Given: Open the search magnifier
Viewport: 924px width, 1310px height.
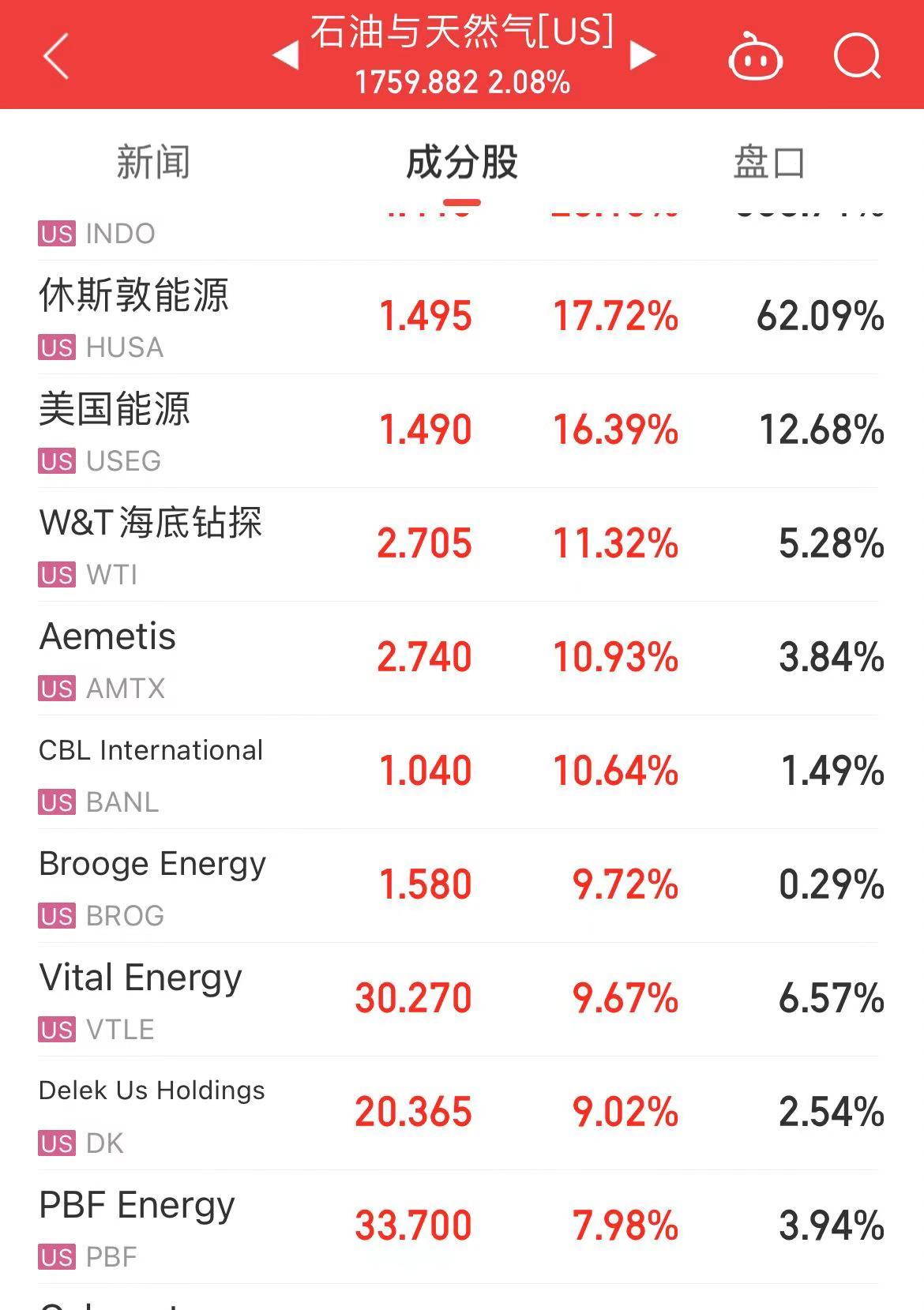Looking at the screenshot, I should click(857, 56).
